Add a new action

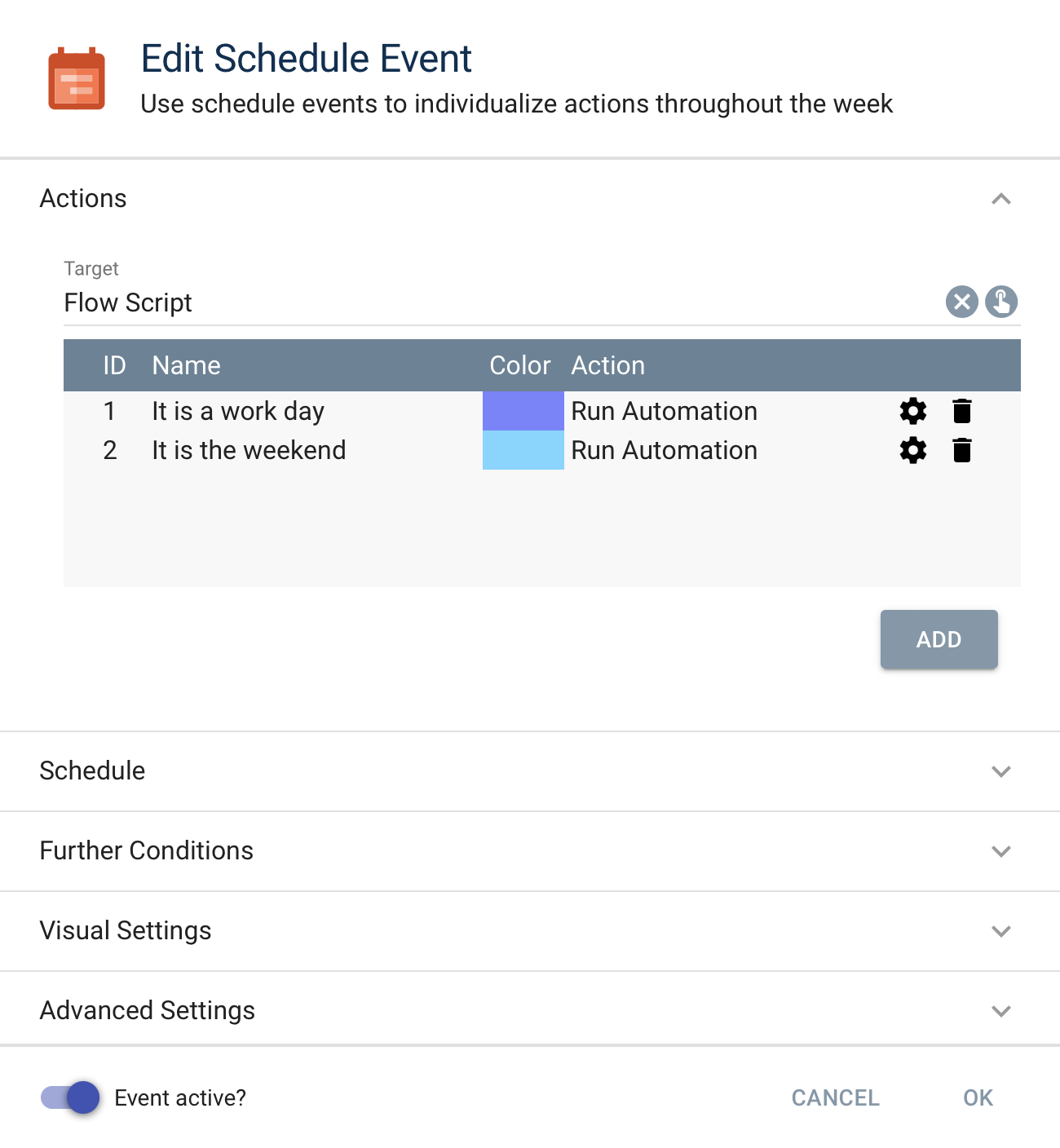tap(939, 639)
